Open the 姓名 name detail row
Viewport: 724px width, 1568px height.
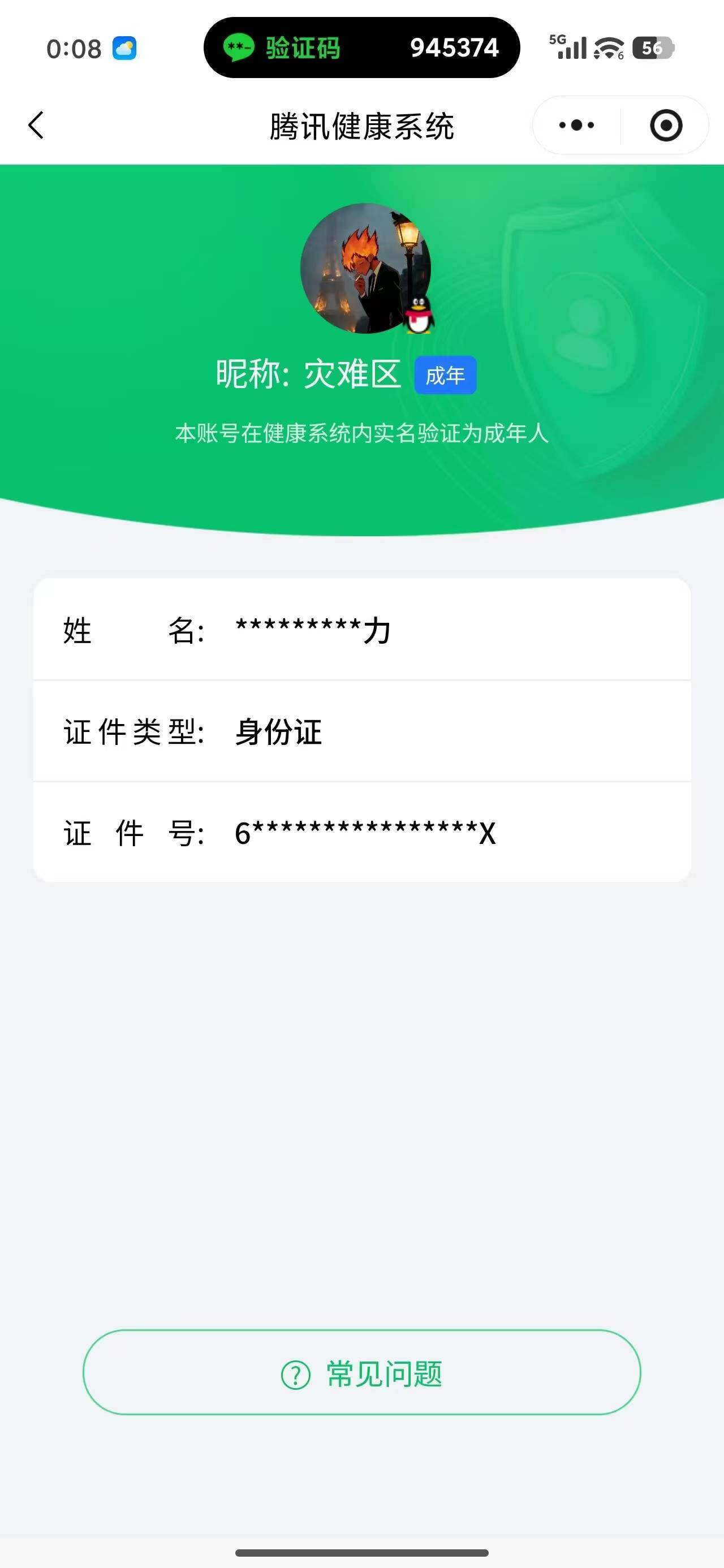click(x=361, y=632)
